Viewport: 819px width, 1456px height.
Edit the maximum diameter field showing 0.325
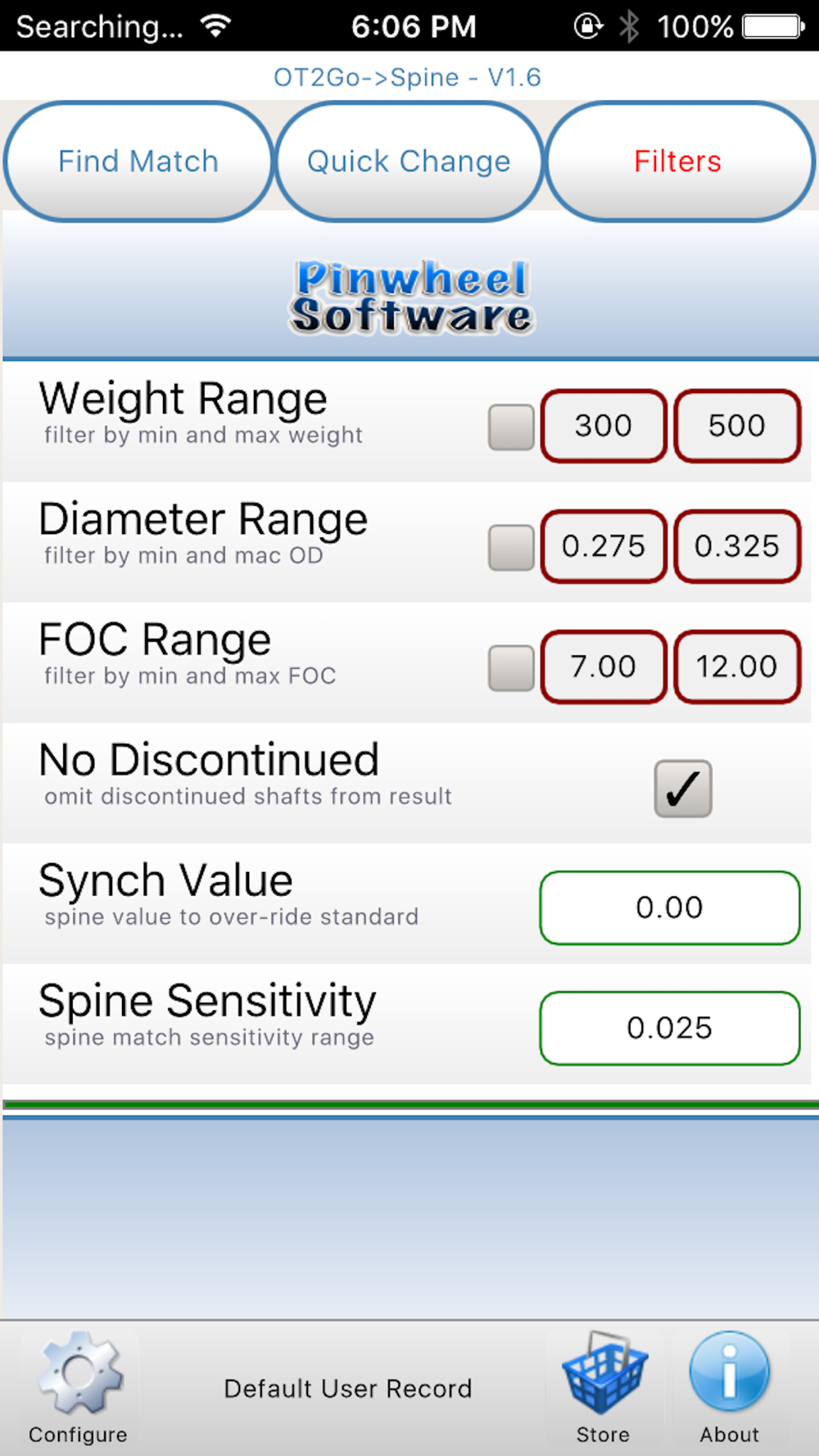[737, 546]
